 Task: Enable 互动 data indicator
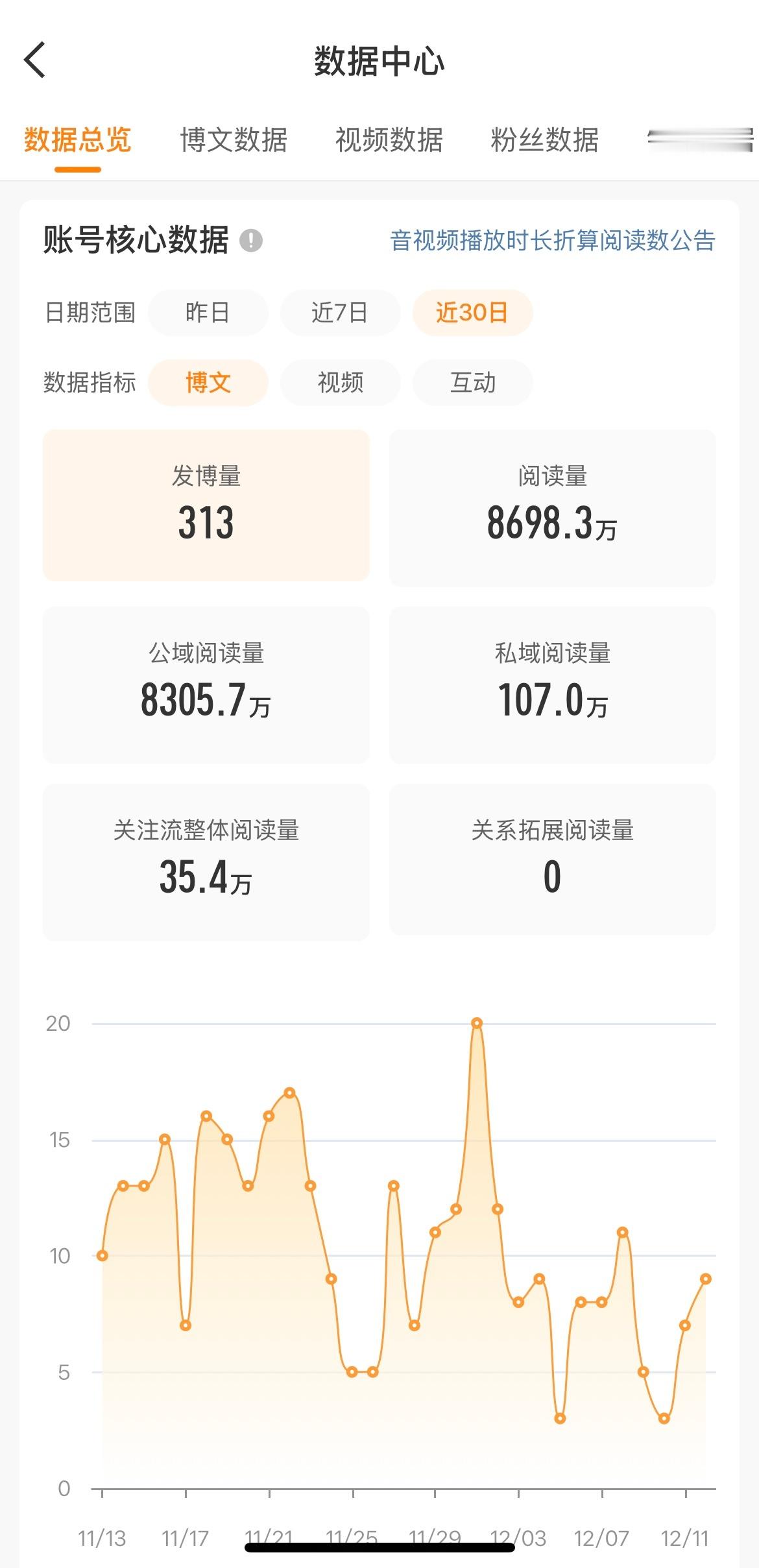tap(472, 383)
